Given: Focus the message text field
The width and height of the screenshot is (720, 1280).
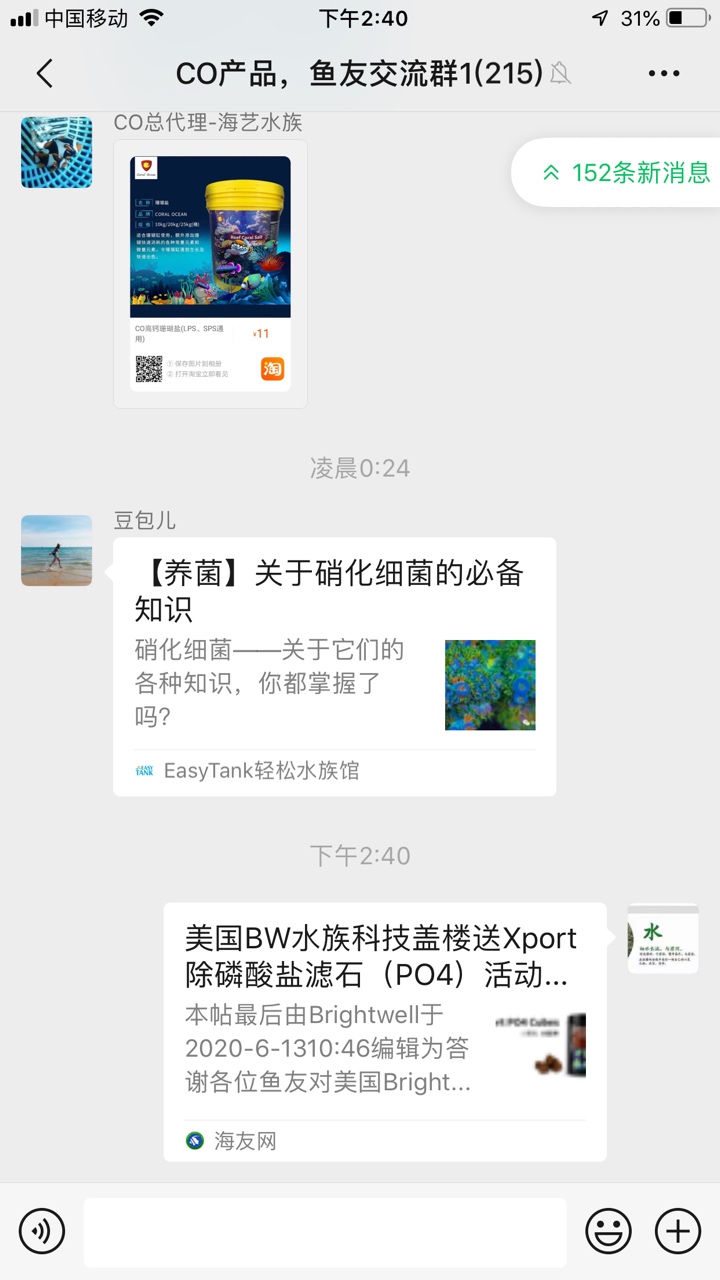Looking at the screenshot, I should 324,1232.
